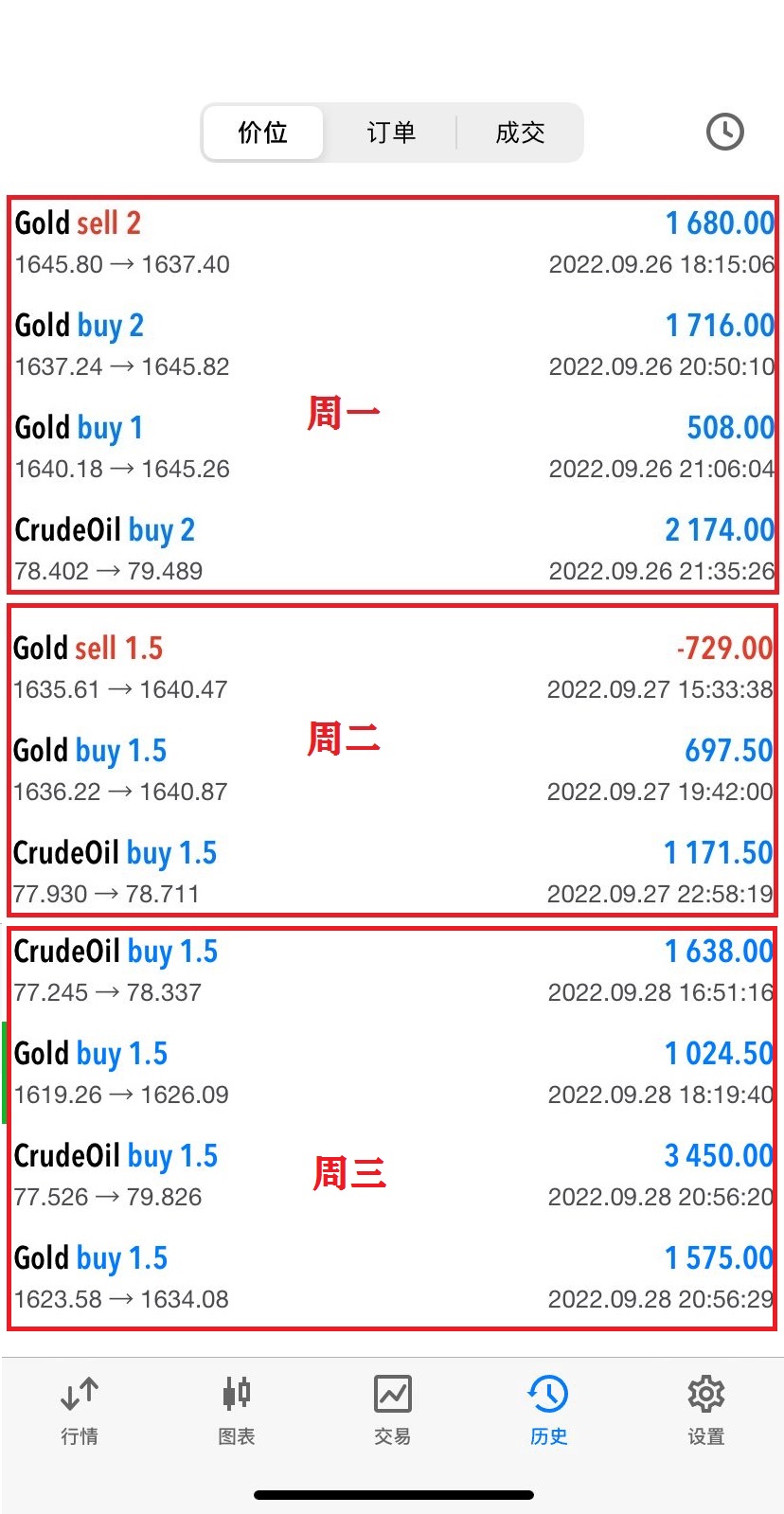784x1514 pixels.
Task: Open the CrudeOil buy 1.5 trade with 1 171.50 profit
Action: pyautogui.click(x=393, y=872)
